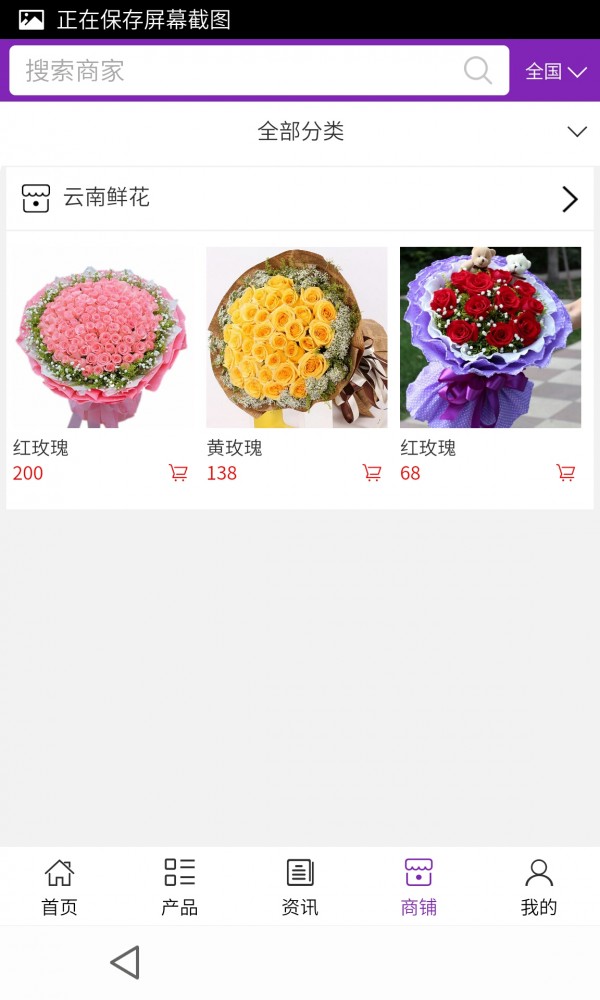Viewport: 600px width, 1000px height.
Task: Open the 黄玫瑰 product image
Action: 297,337
